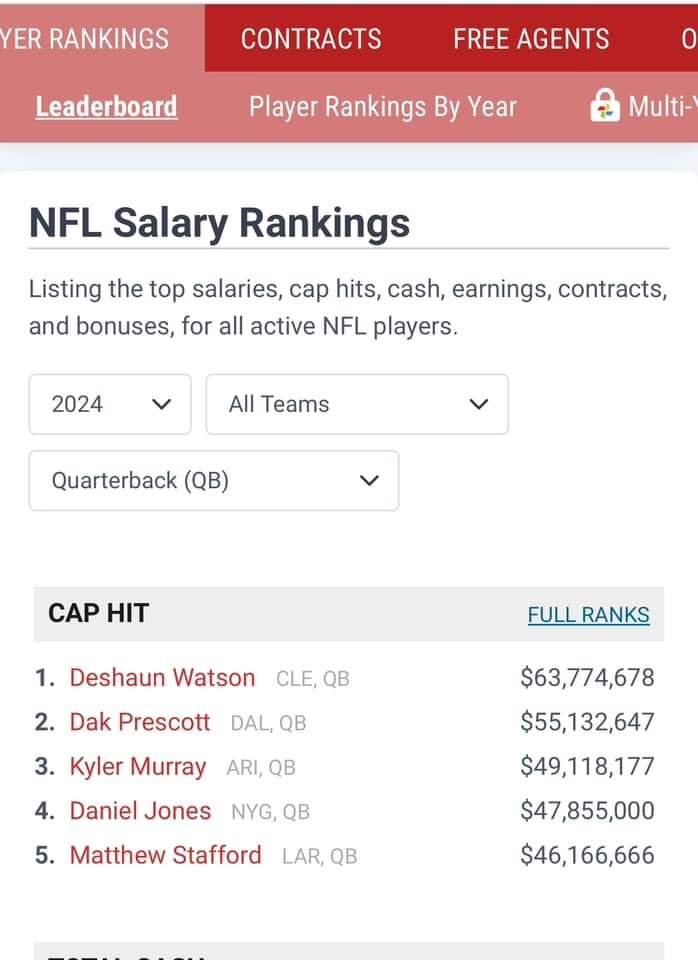Image resolution: width=698 pixels, height=960 pixels.
Task: Open Dak Prescott's player page
Action: pyautogui.click(x=140, y=722)
